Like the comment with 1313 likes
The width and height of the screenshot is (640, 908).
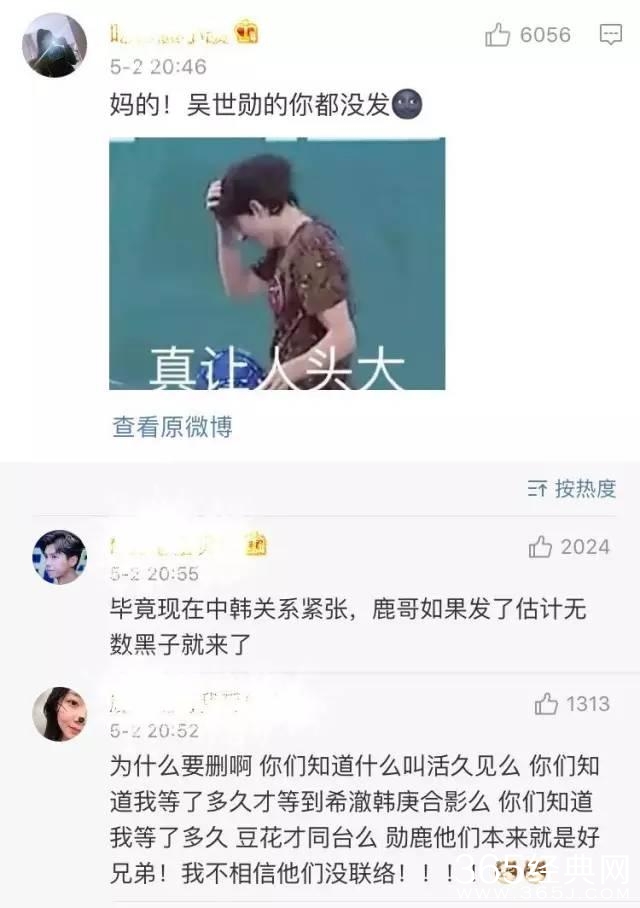[x=546, y=704]
